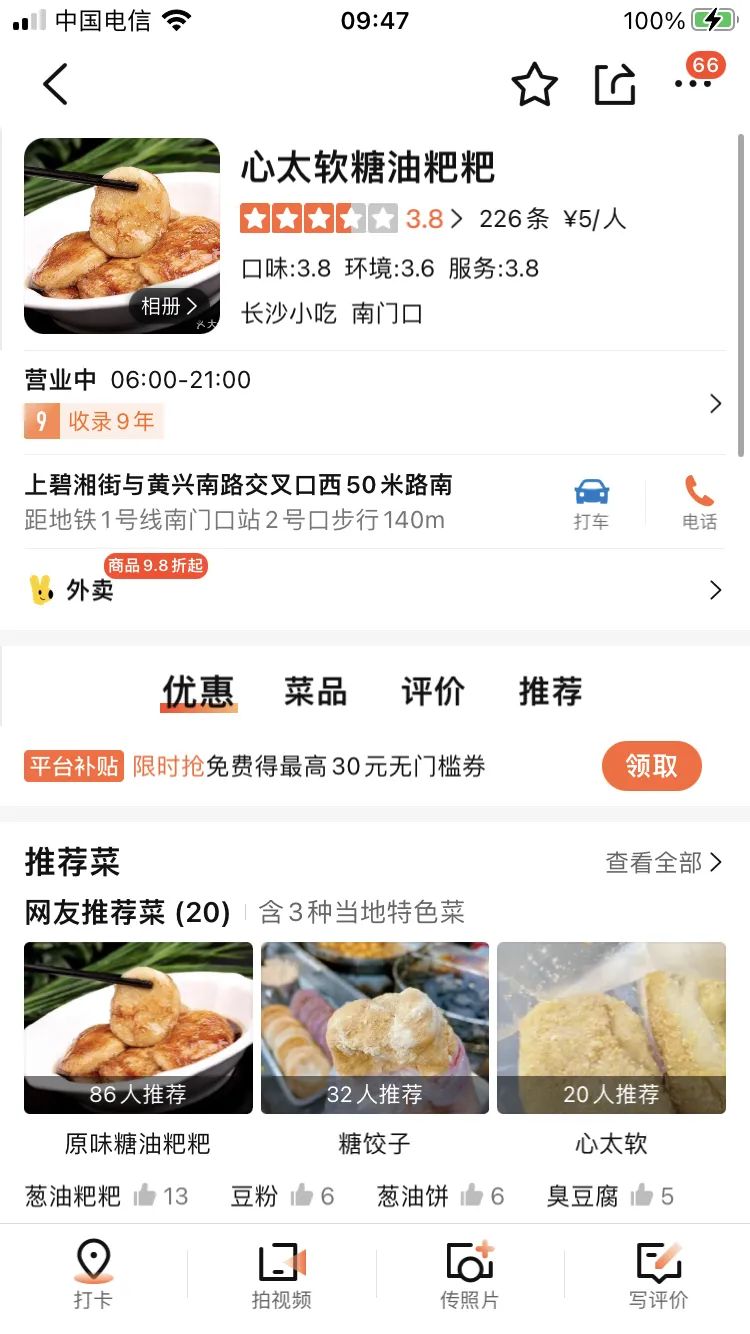Expand the business hours row

pos(714,403)
